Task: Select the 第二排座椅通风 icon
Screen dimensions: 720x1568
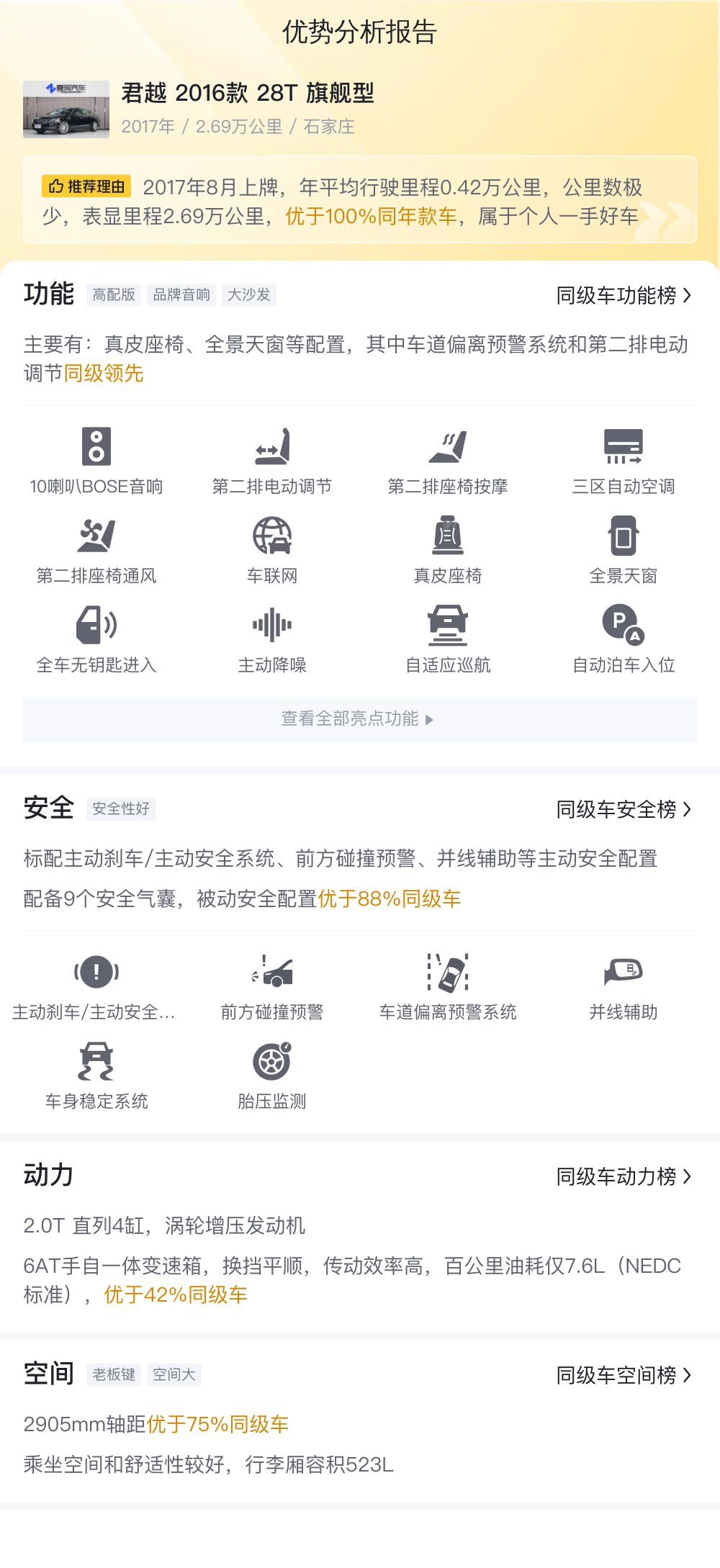Action: 96,539
